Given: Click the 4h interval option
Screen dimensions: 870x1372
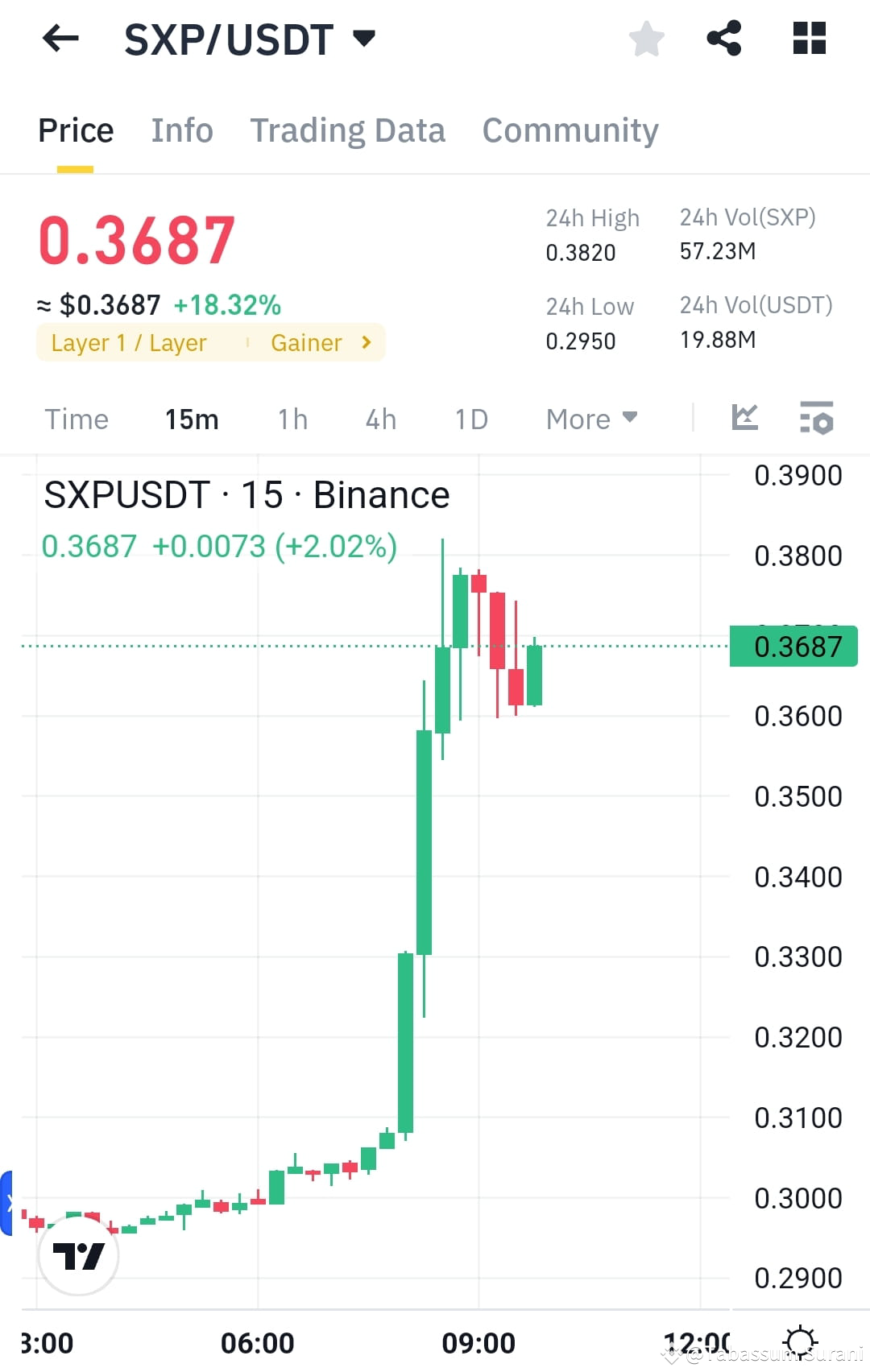Looking at the screenshot, I should 379,419.
